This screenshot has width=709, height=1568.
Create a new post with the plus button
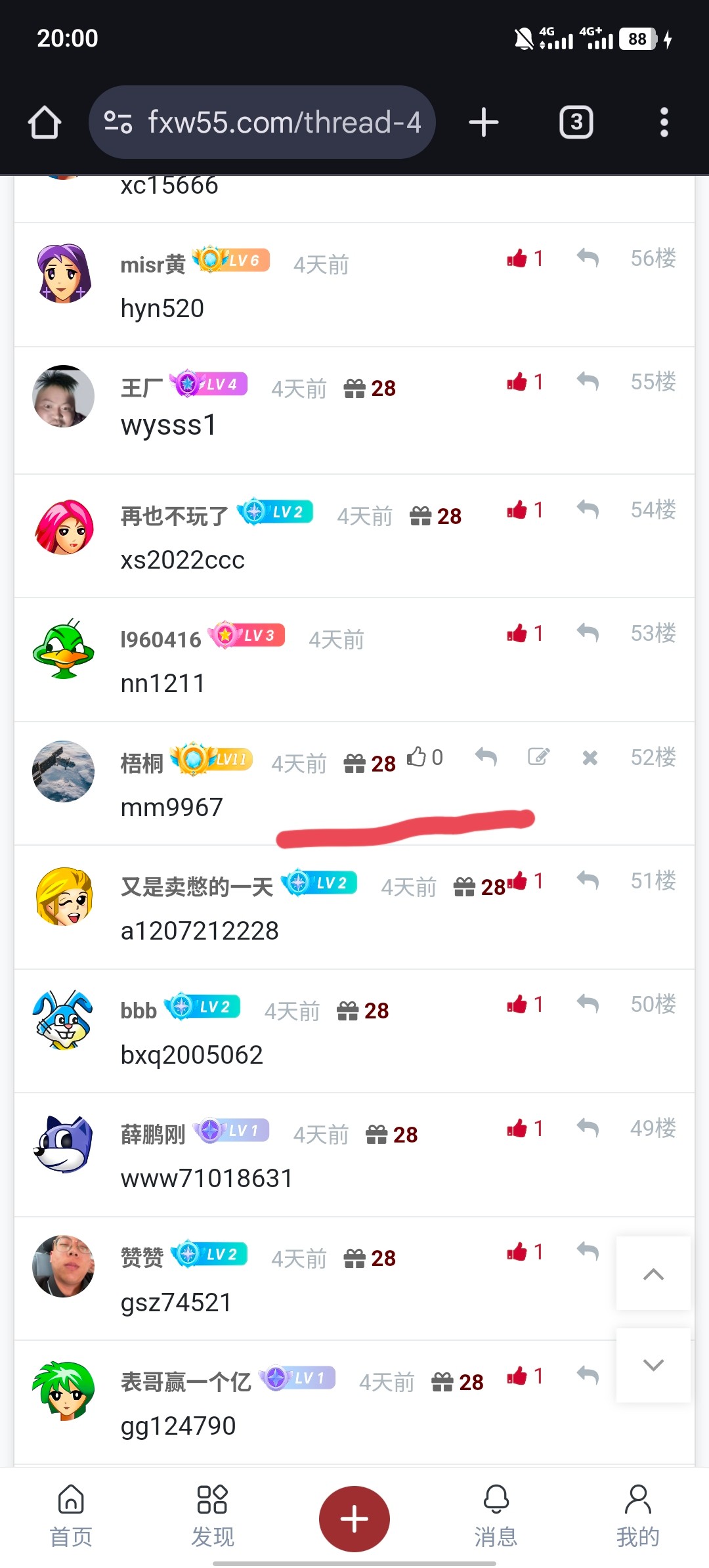[x=354, y=1519]
